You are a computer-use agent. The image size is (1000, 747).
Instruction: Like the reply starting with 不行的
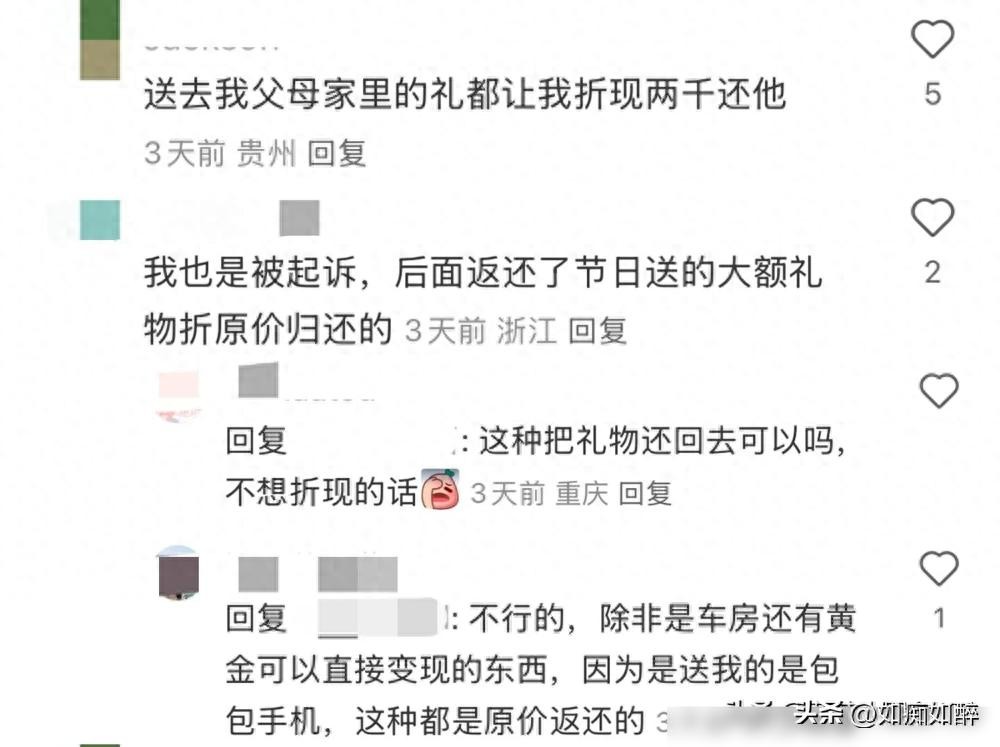point(938,569)
